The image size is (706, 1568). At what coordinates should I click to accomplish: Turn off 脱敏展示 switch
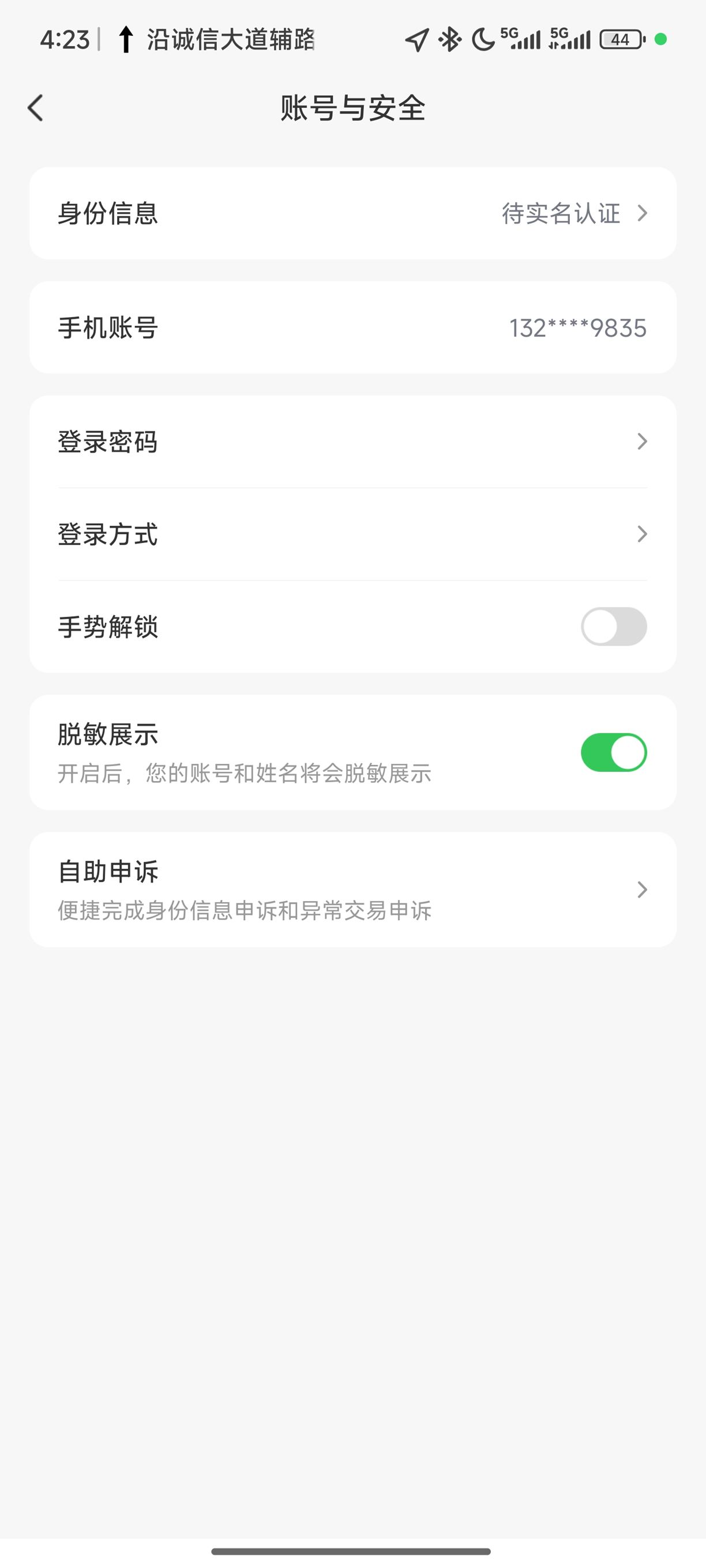pyautogui.click(x=613, y=753)
